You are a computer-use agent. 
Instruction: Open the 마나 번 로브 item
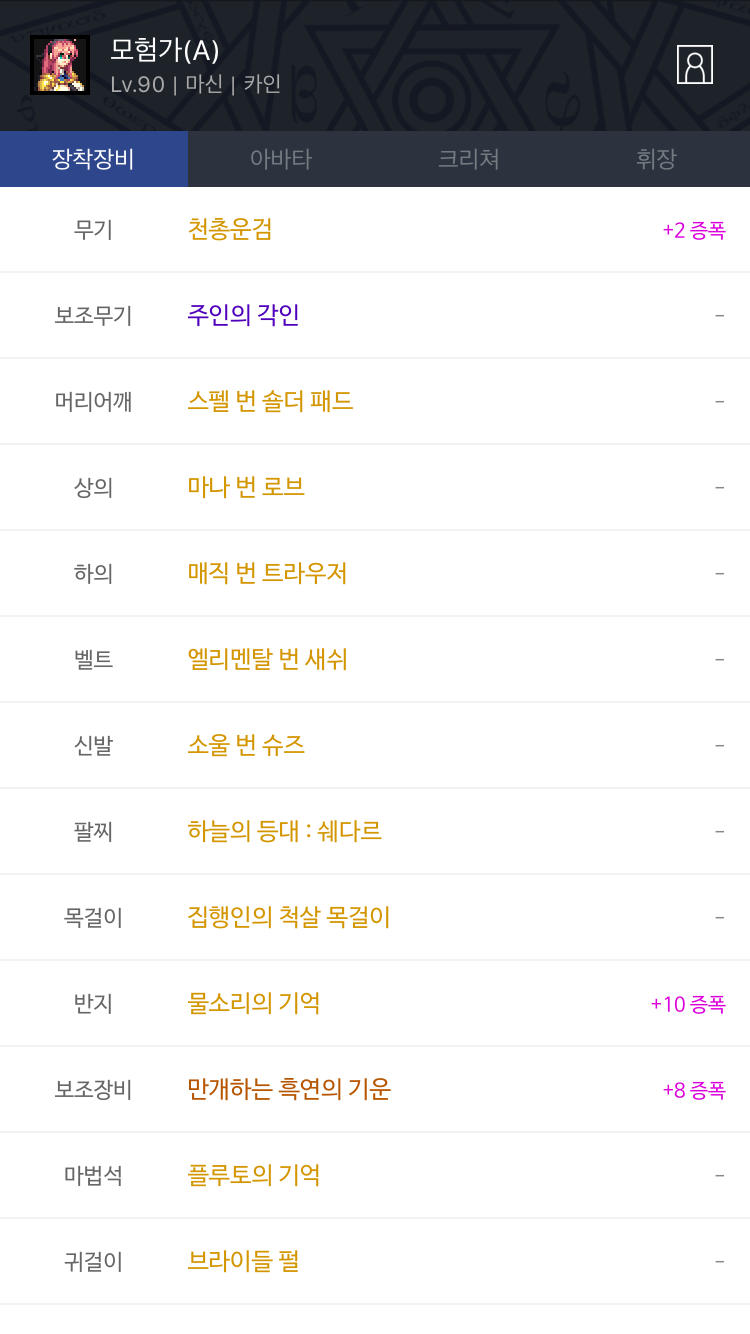pyautogui.click(x=246, y=488)
